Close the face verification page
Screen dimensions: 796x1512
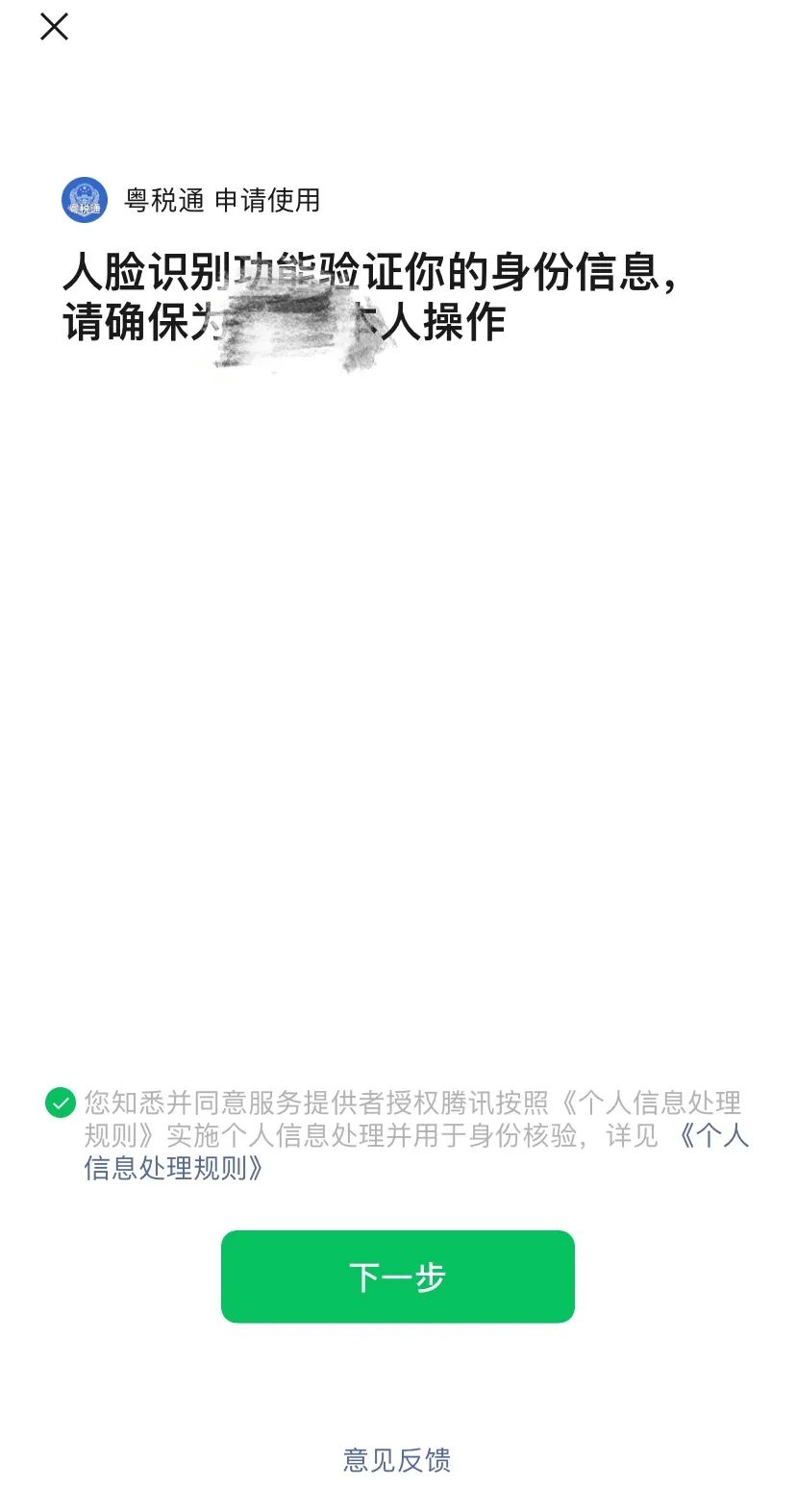(x=54, y=27)
